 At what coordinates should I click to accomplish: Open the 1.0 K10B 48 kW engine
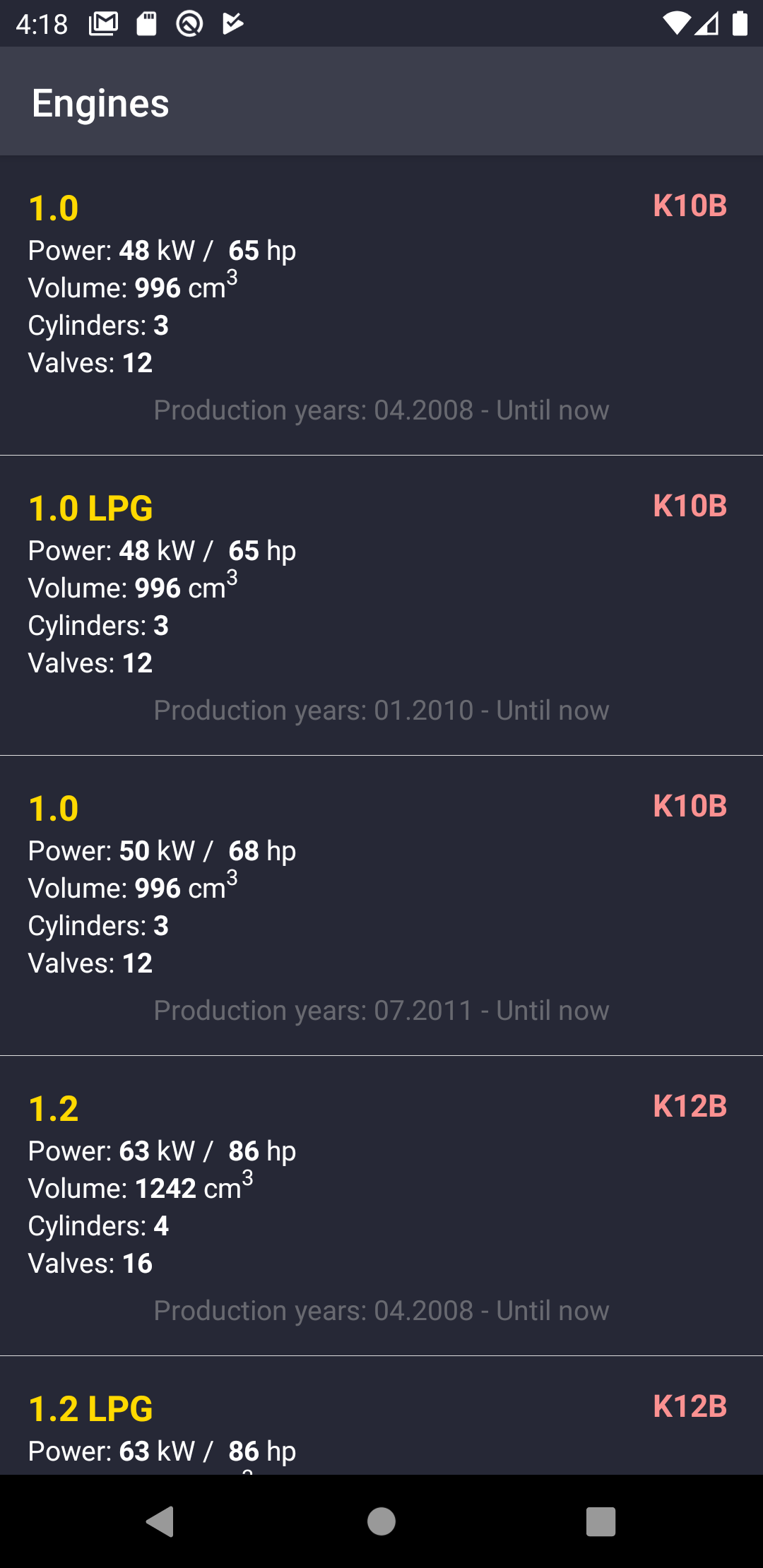[x=381, y=305]
